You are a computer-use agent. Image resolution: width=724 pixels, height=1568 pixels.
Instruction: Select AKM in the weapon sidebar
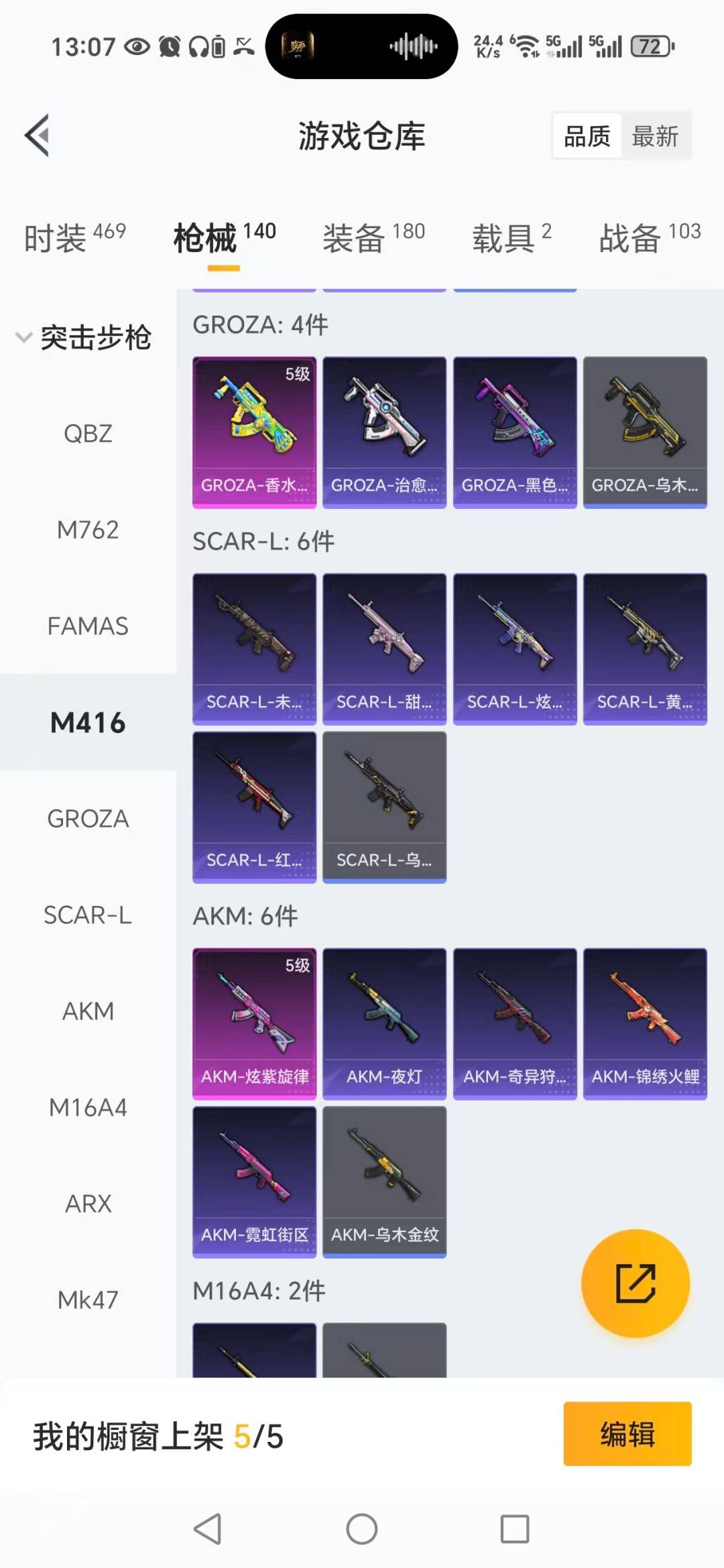pyautogui.click(x=88, y=1011)
